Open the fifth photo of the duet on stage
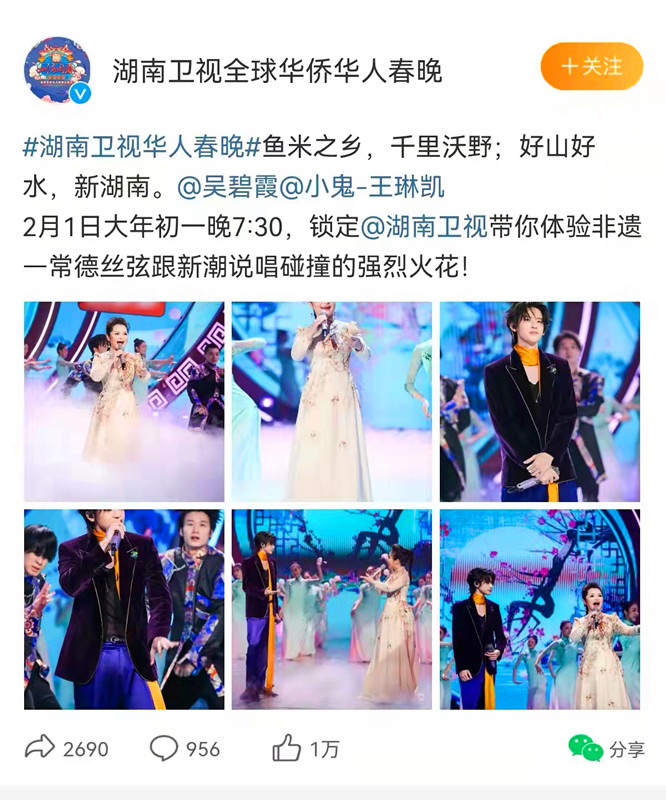This screenshot has height=800, width=666. pyautogui.click(x=332, y=609)
